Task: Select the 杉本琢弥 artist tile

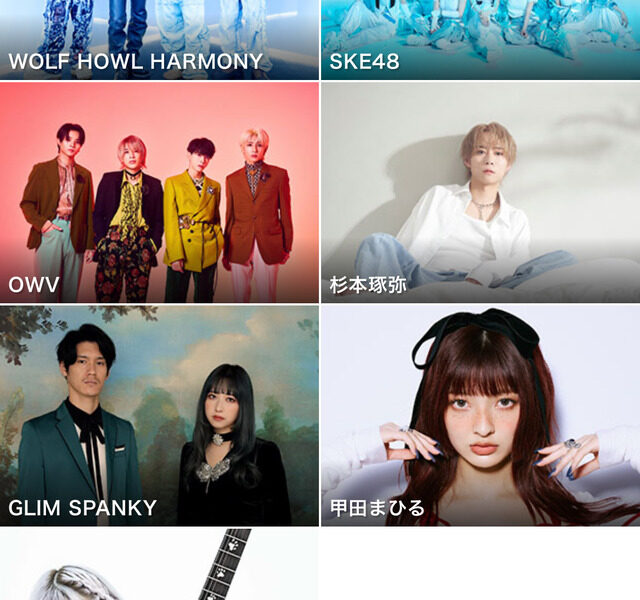Action: coord(480,192)
